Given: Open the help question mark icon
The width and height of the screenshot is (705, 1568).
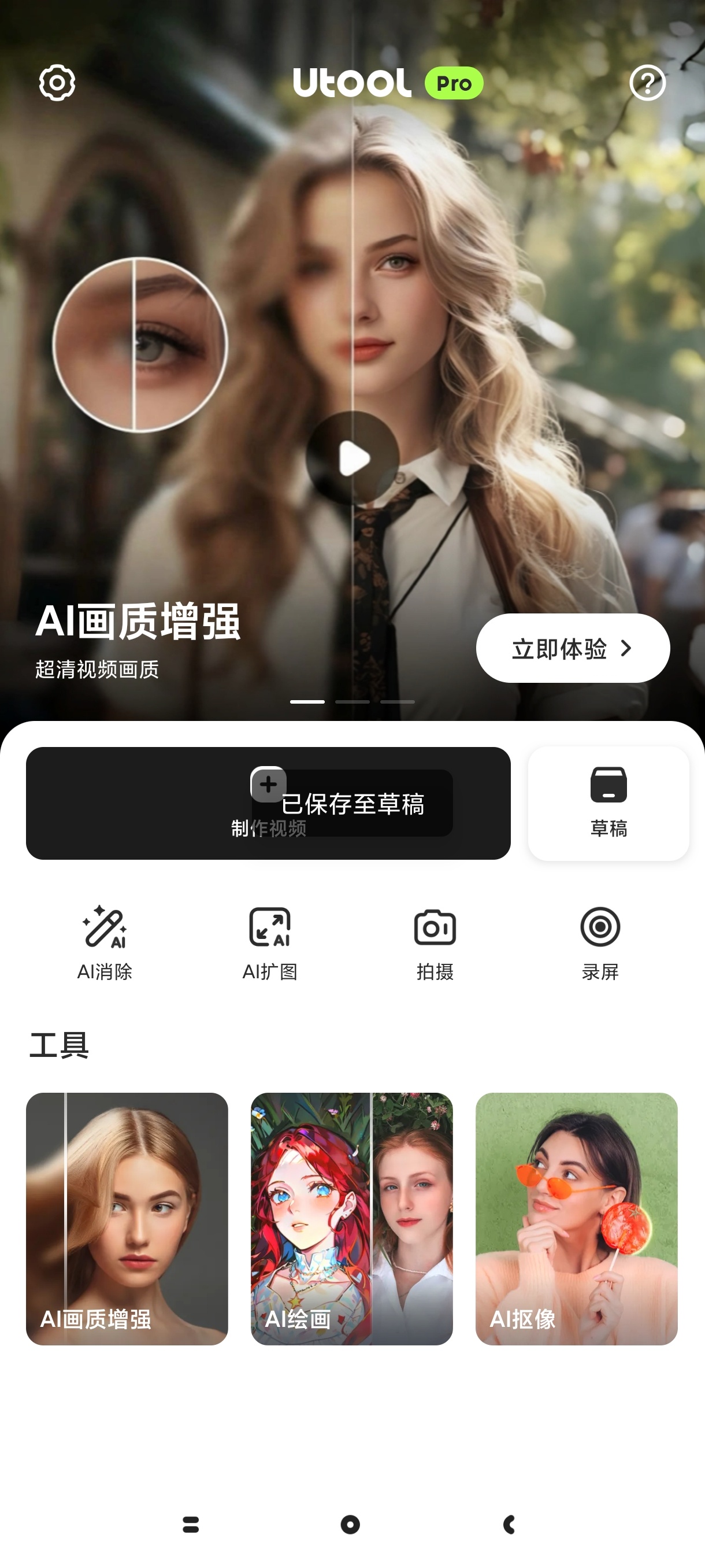Looking at the screenshot, I should point(647,83).
